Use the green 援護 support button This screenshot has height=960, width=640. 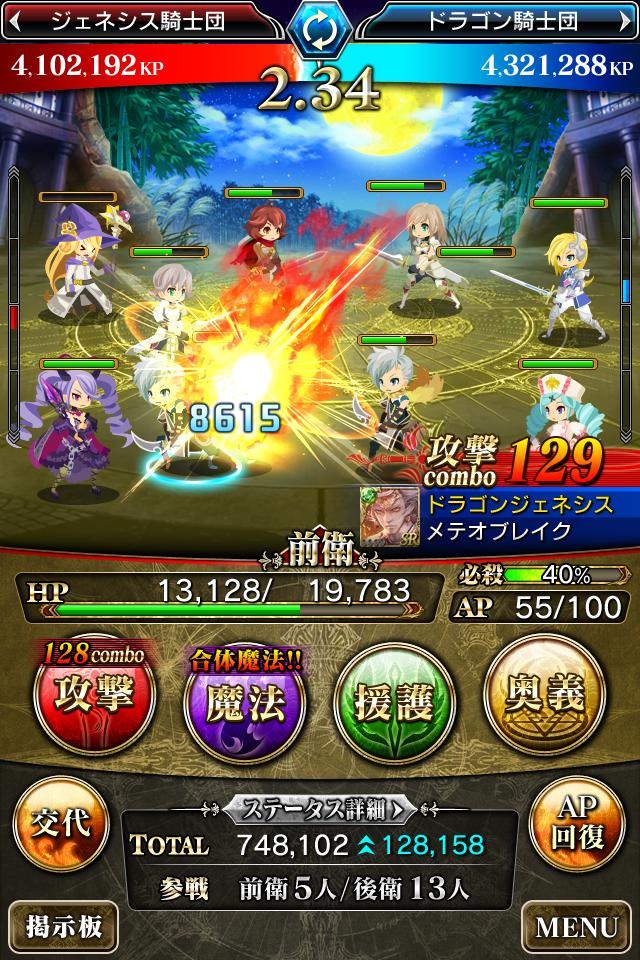pyautogui.click(x=394, y=697)
